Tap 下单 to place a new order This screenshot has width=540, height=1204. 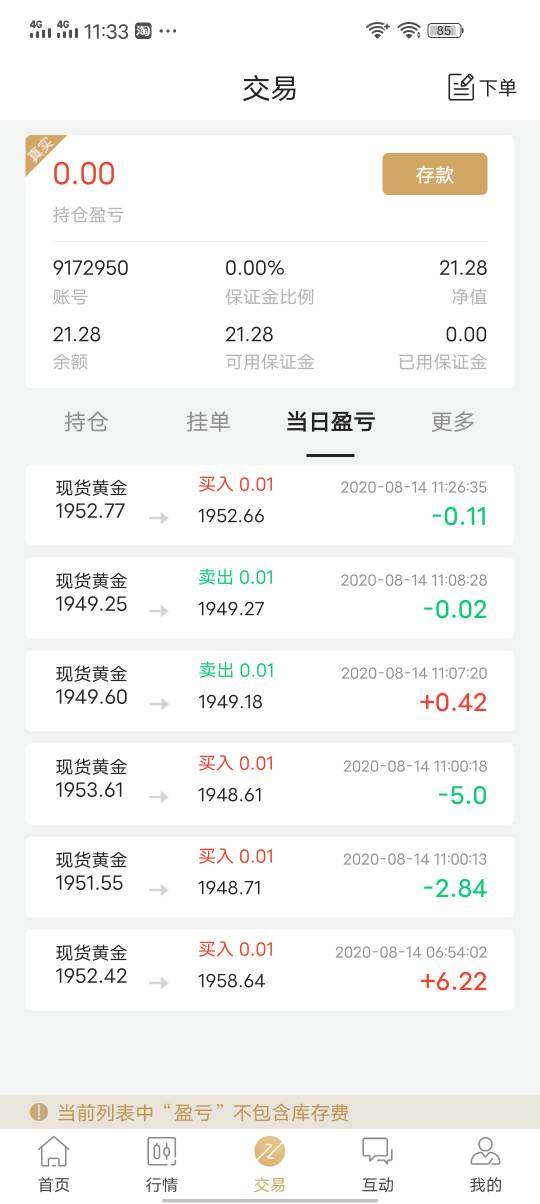482,88
